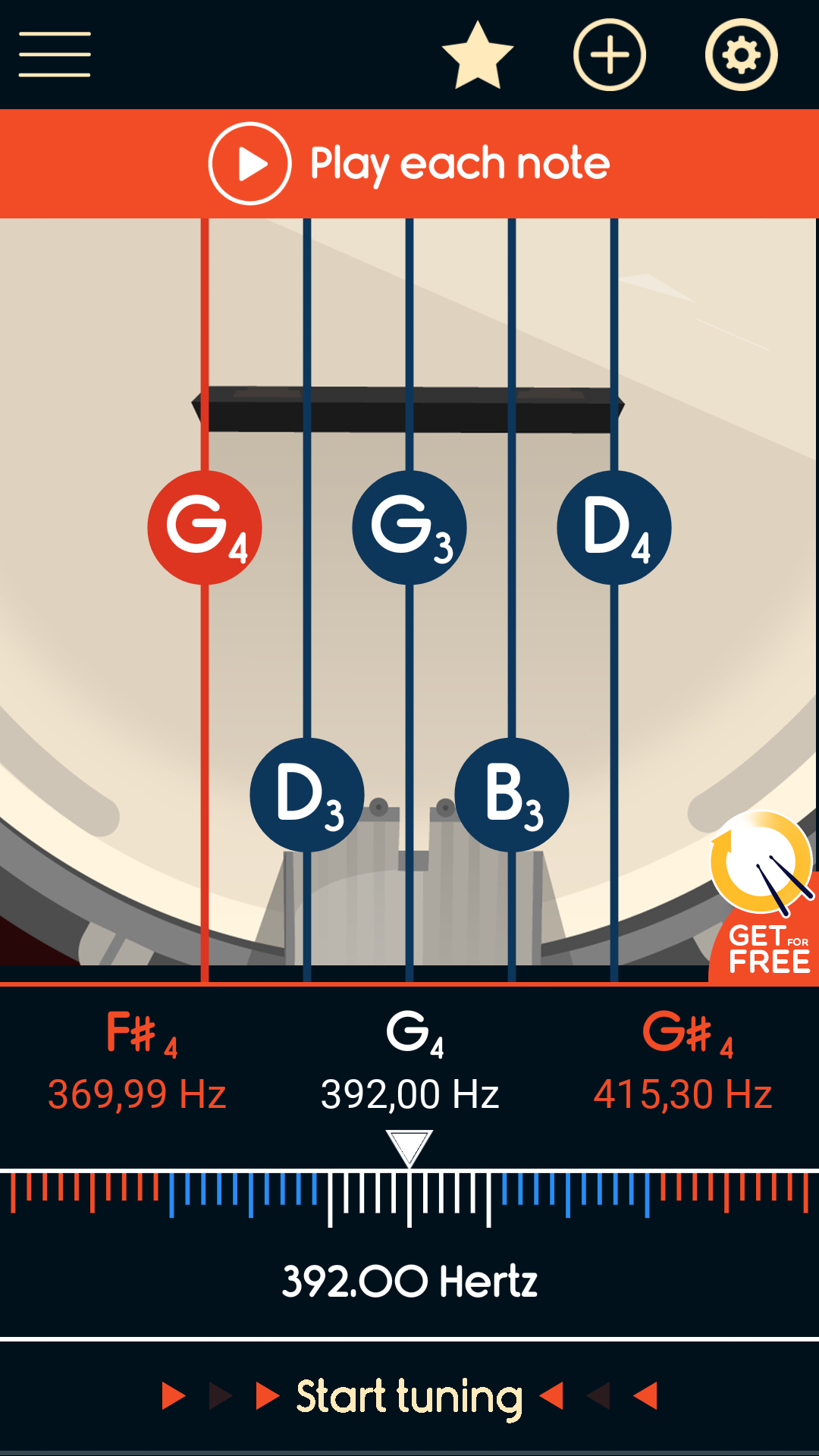Start tuning
This screenshot has height=1456, width=819.
click(409, 1396)
